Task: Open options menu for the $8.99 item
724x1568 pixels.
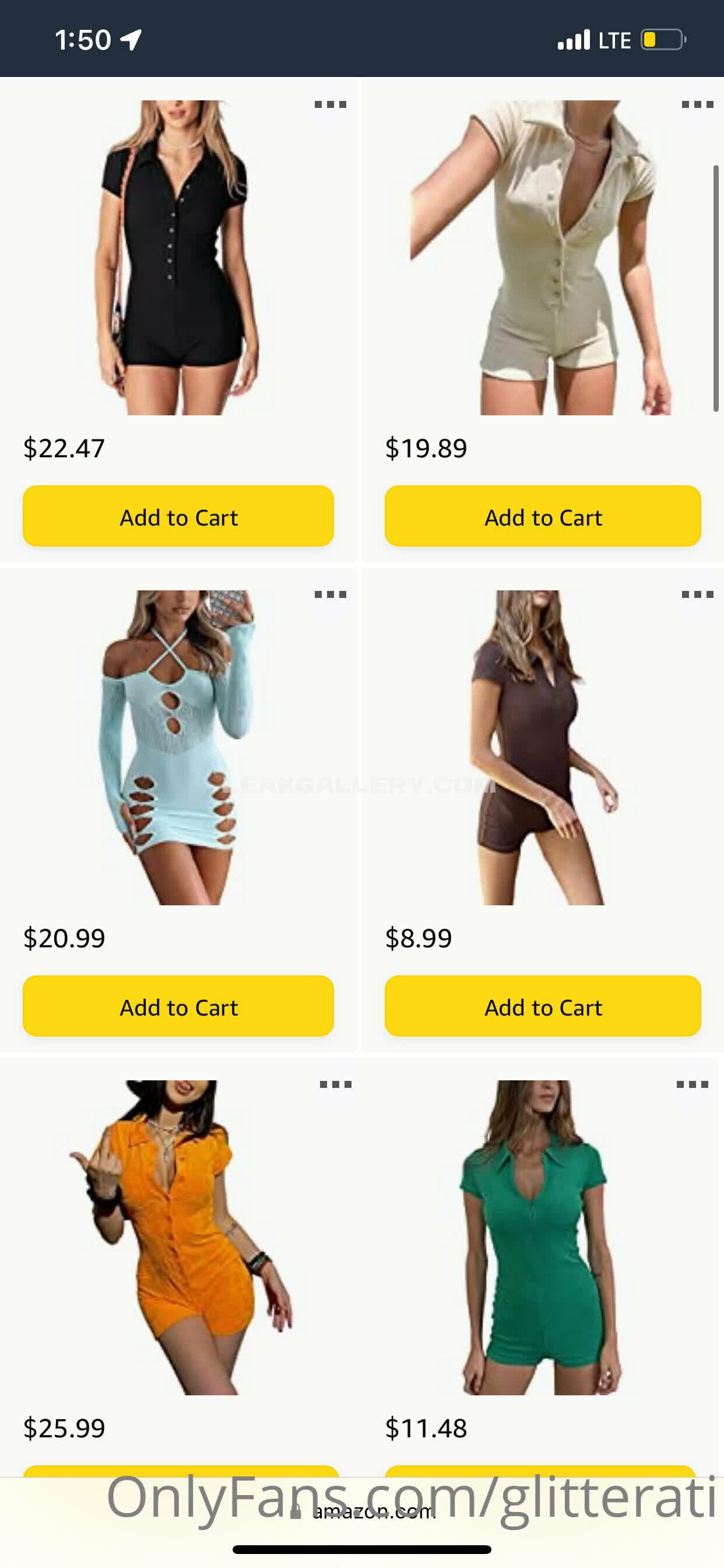Action: (x=697, y=594)
